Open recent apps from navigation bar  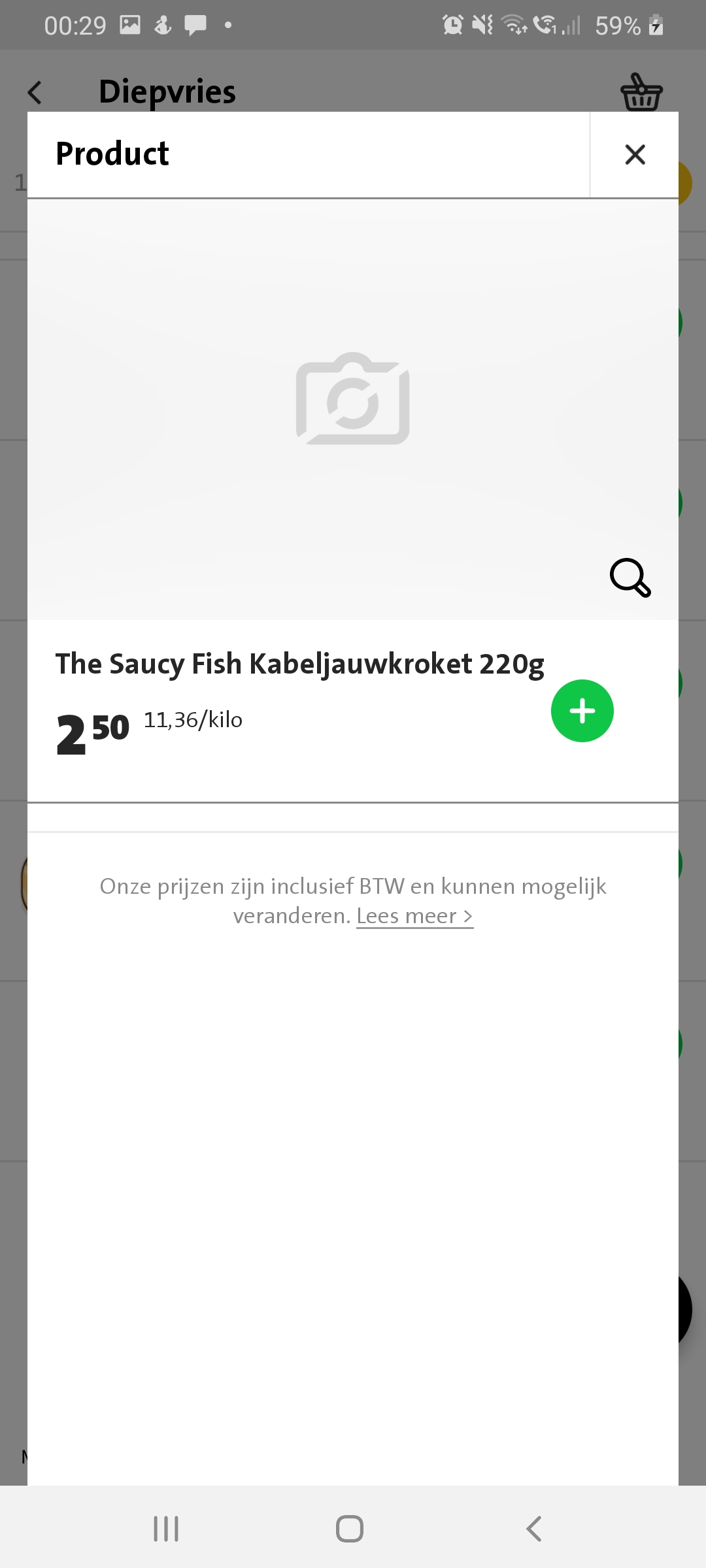pos(166,1529)
